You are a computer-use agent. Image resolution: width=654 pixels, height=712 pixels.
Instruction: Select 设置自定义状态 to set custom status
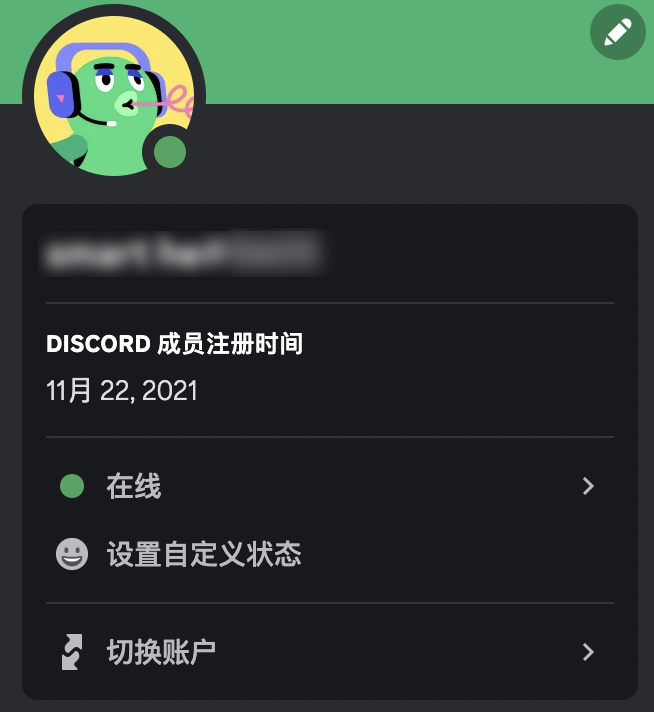[x=204, y=554]
